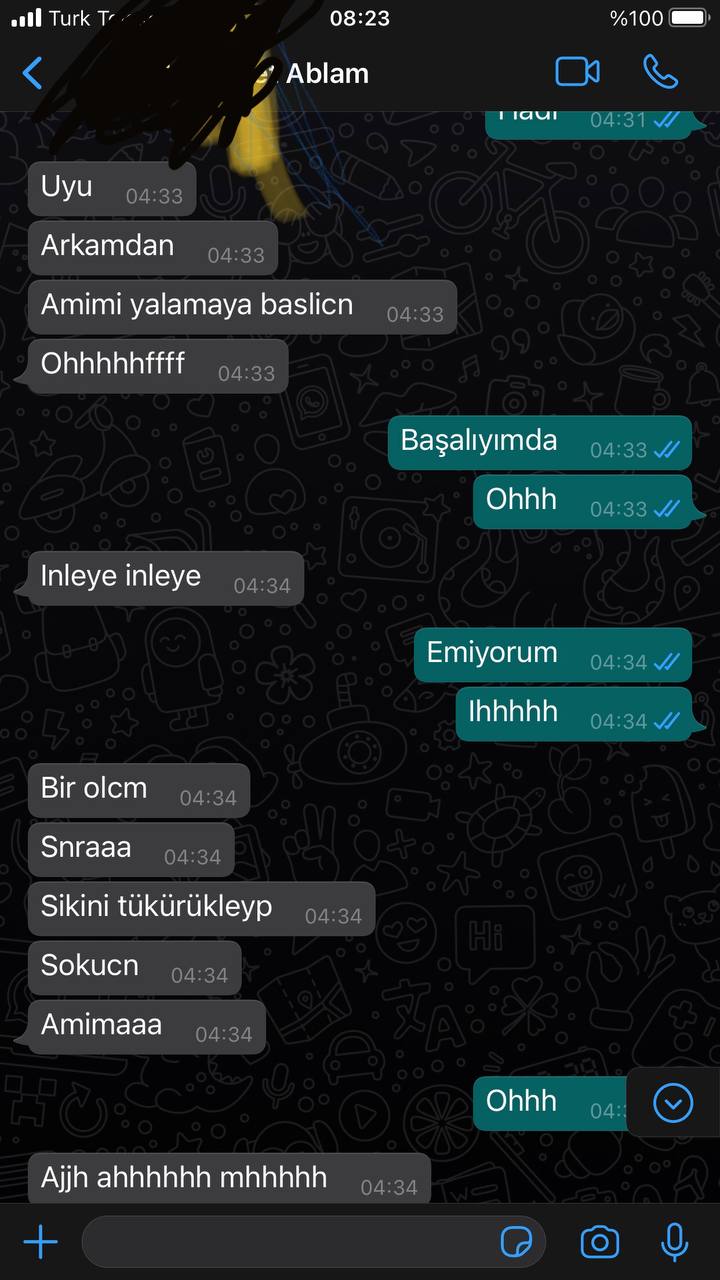Image resolution: width=720 pixels, height=1280 pixels.
Task: Open the camera from the message bar
Action: 598,1241
